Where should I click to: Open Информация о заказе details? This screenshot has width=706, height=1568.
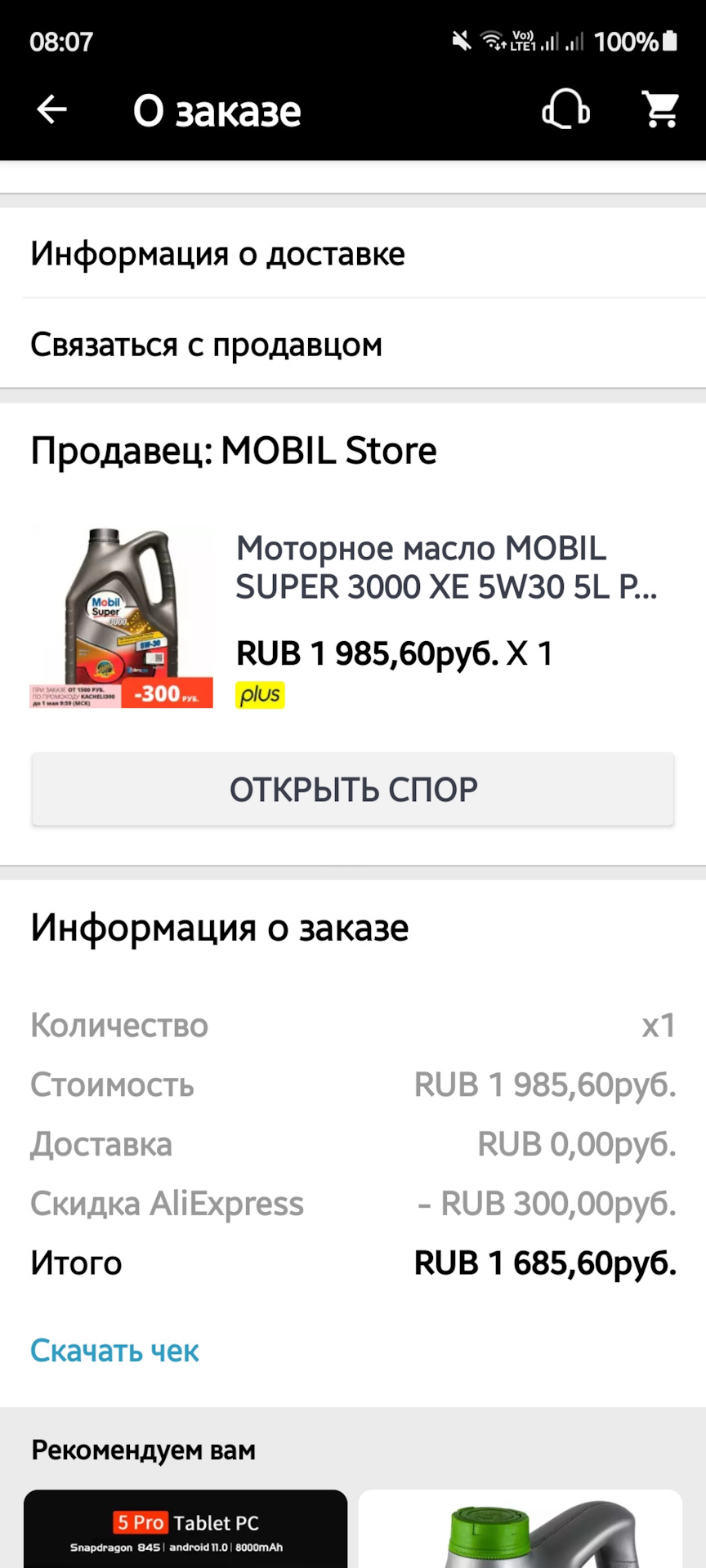click(x=220, y=927)
